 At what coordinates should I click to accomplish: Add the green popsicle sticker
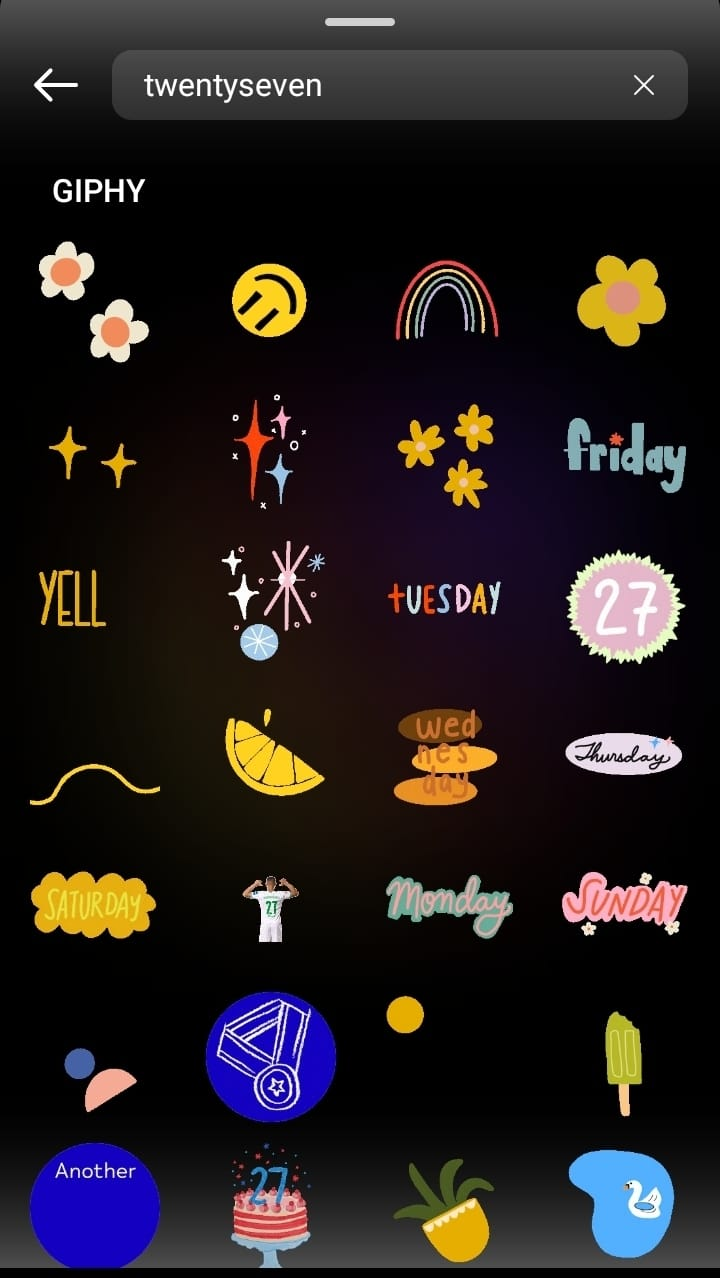tap(624, 1060)
